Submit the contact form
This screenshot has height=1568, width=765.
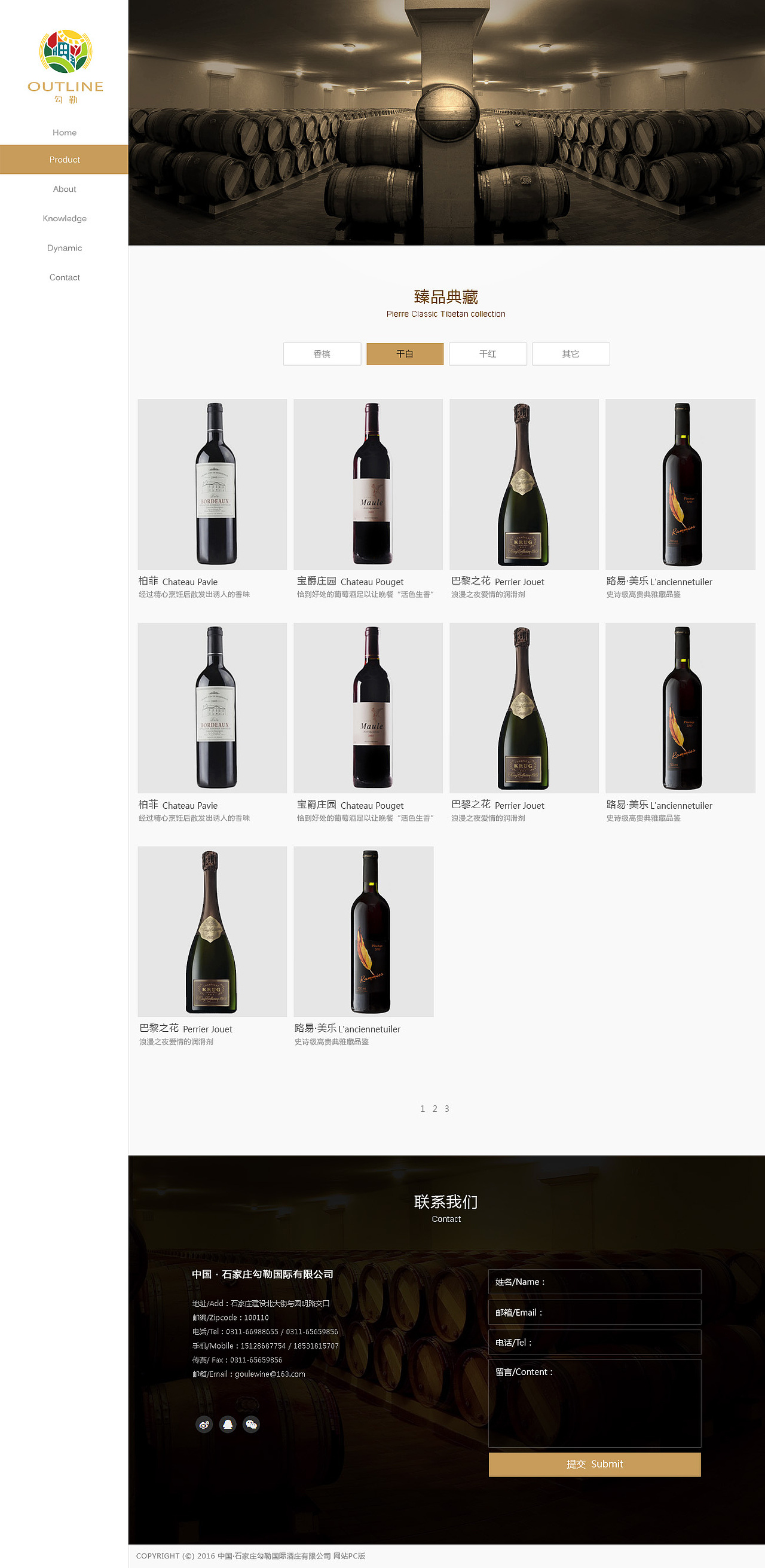[x=595, y=1464]
